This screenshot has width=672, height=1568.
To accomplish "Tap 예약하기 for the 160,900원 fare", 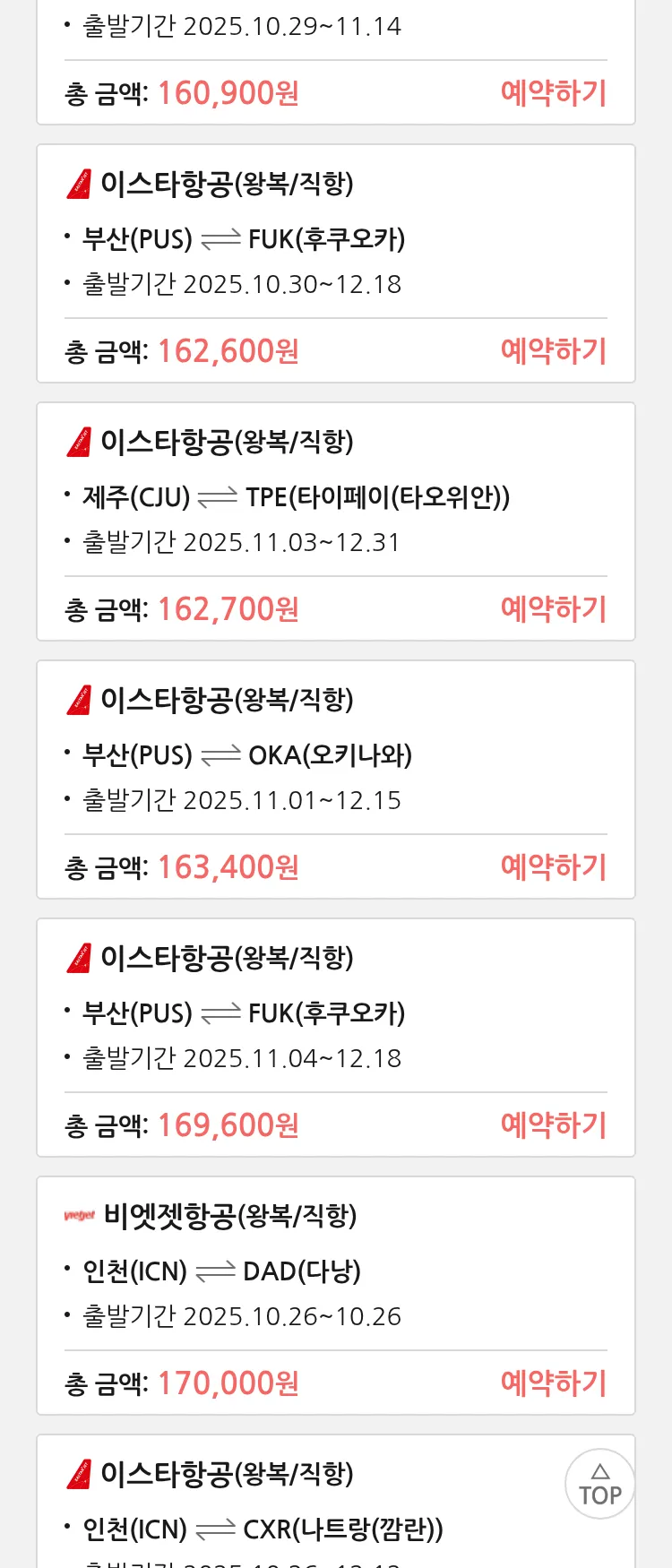I will (553, 93).
